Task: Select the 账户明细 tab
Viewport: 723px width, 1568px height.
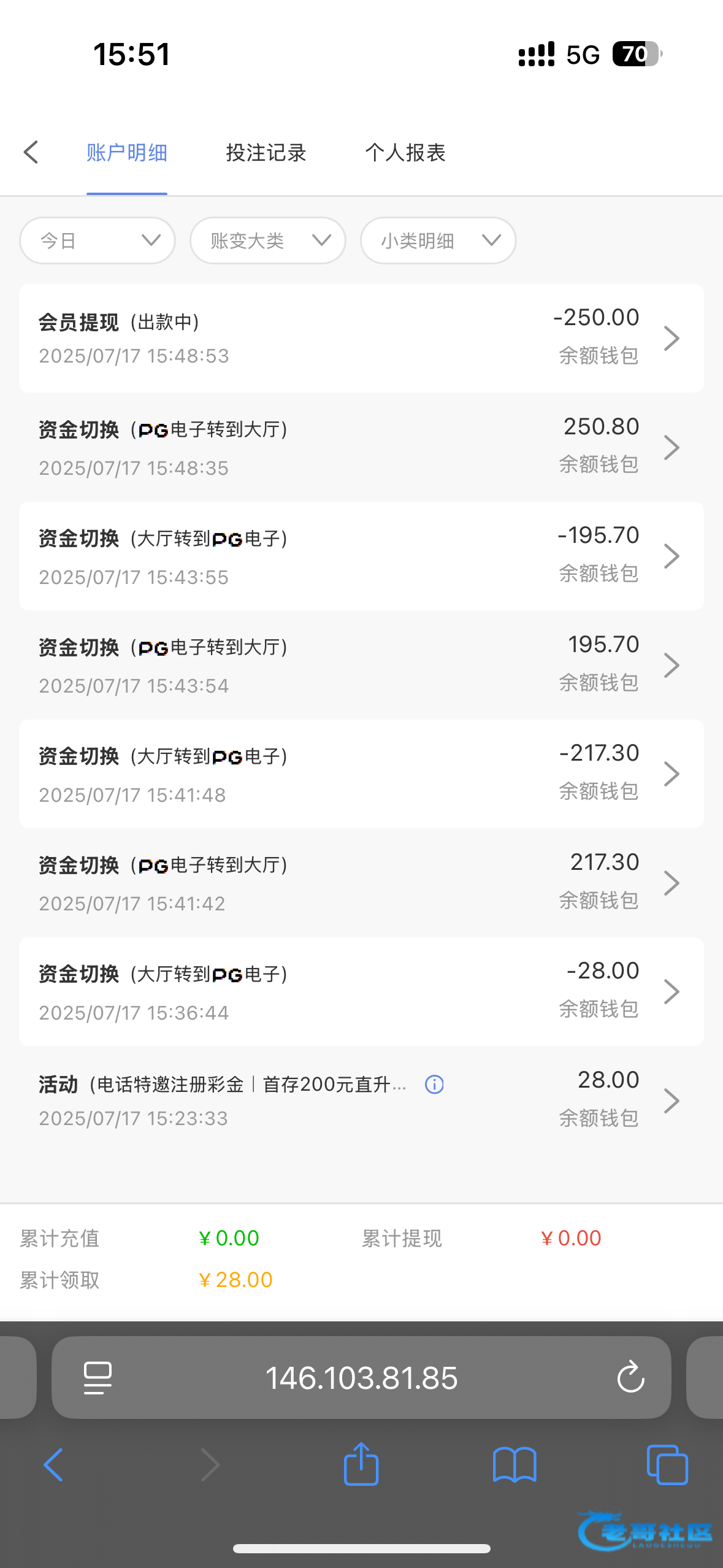Action: tap(127, 153)
